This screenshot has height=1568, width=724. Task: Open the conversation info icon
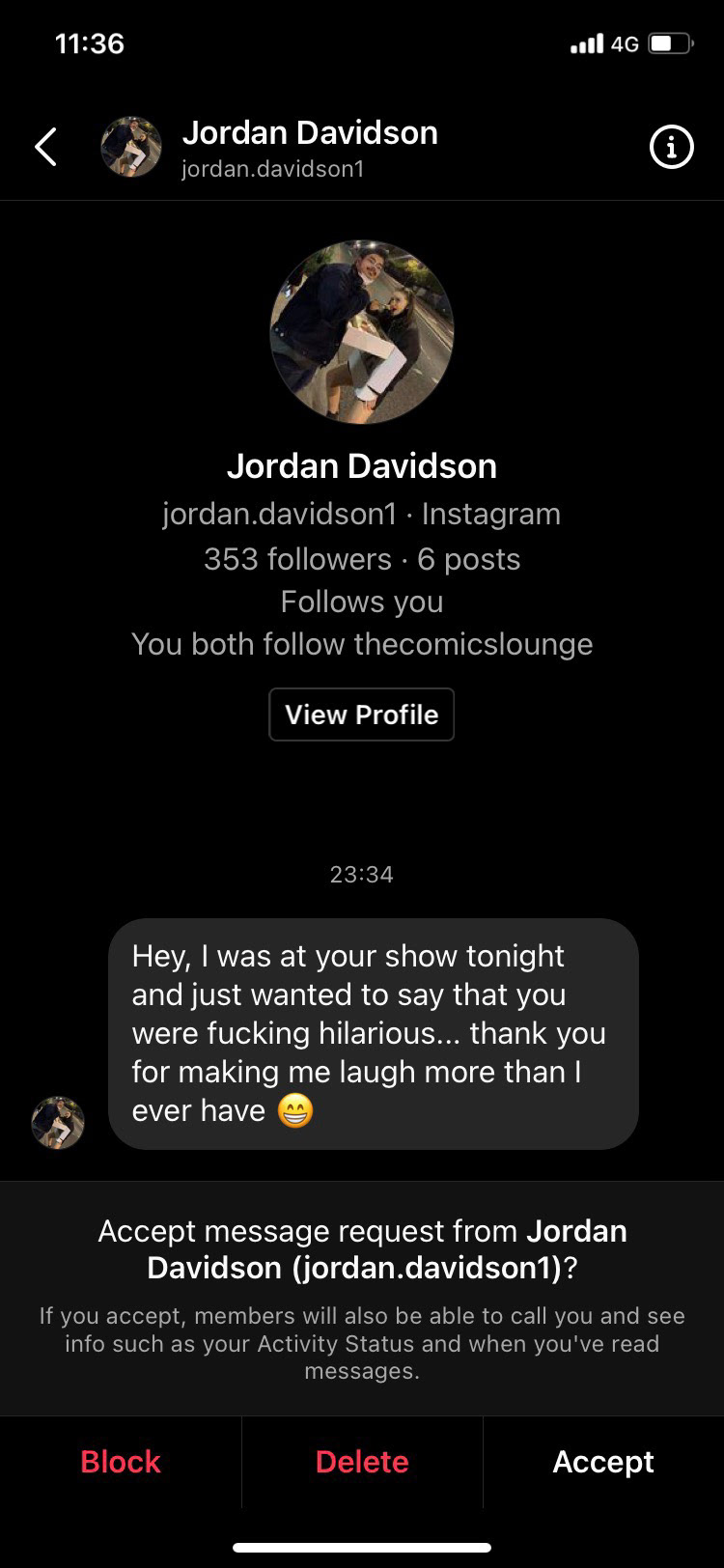pos(671,148)
